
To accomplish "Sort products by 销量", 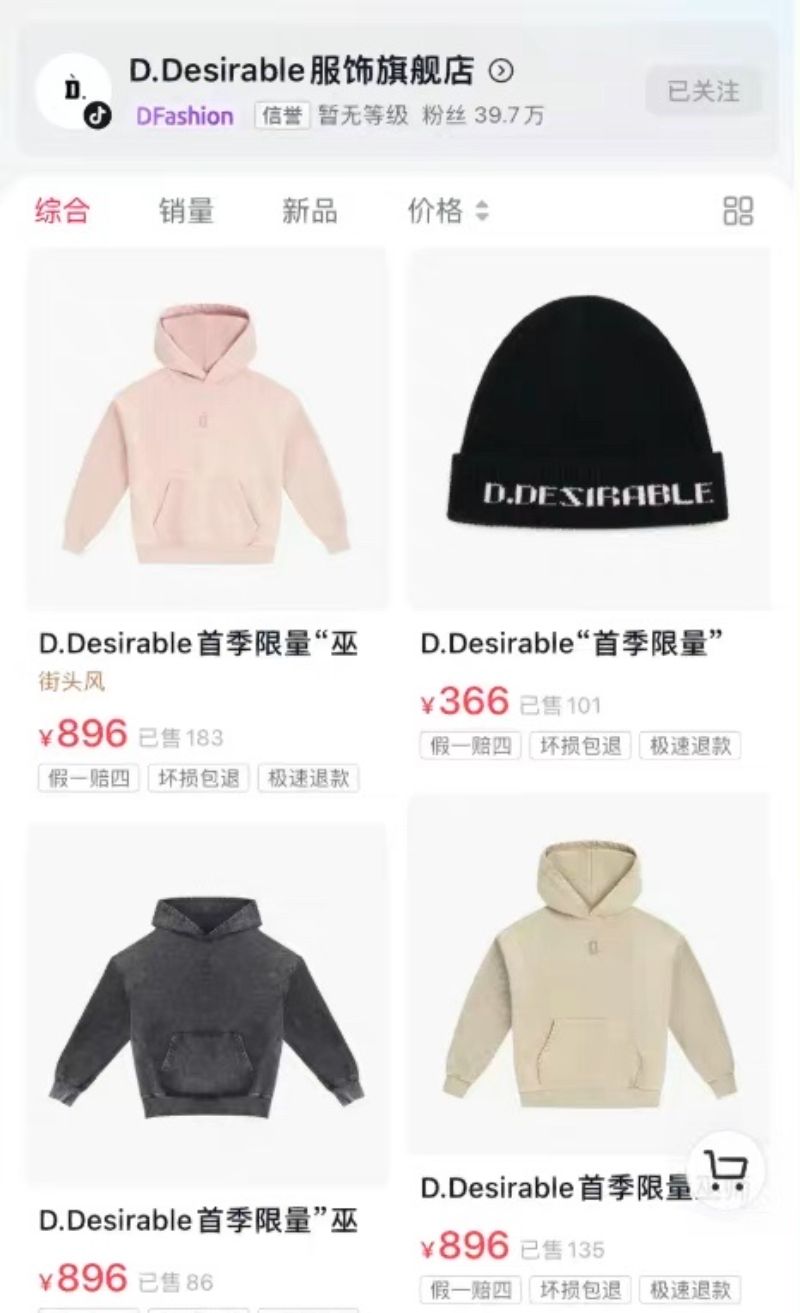I will tap(186, 211).
